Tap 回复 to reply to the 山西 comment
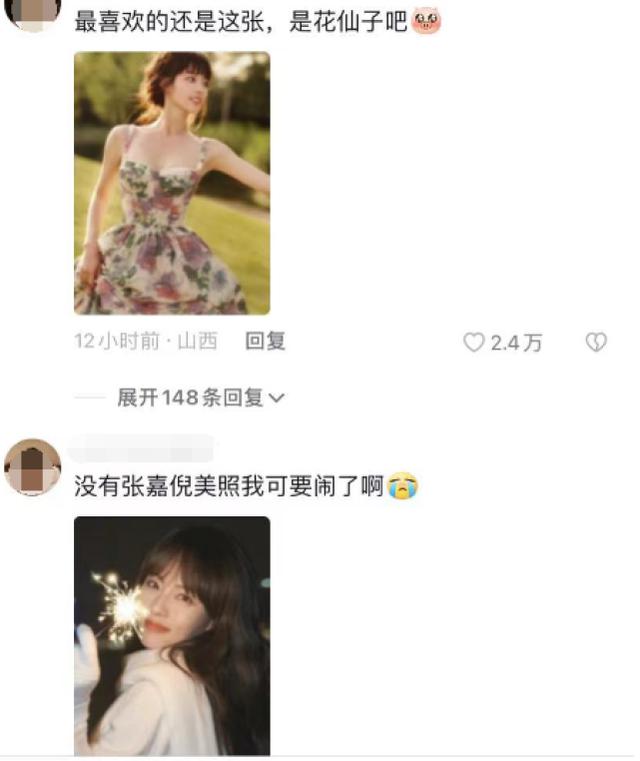 (266, 341)
